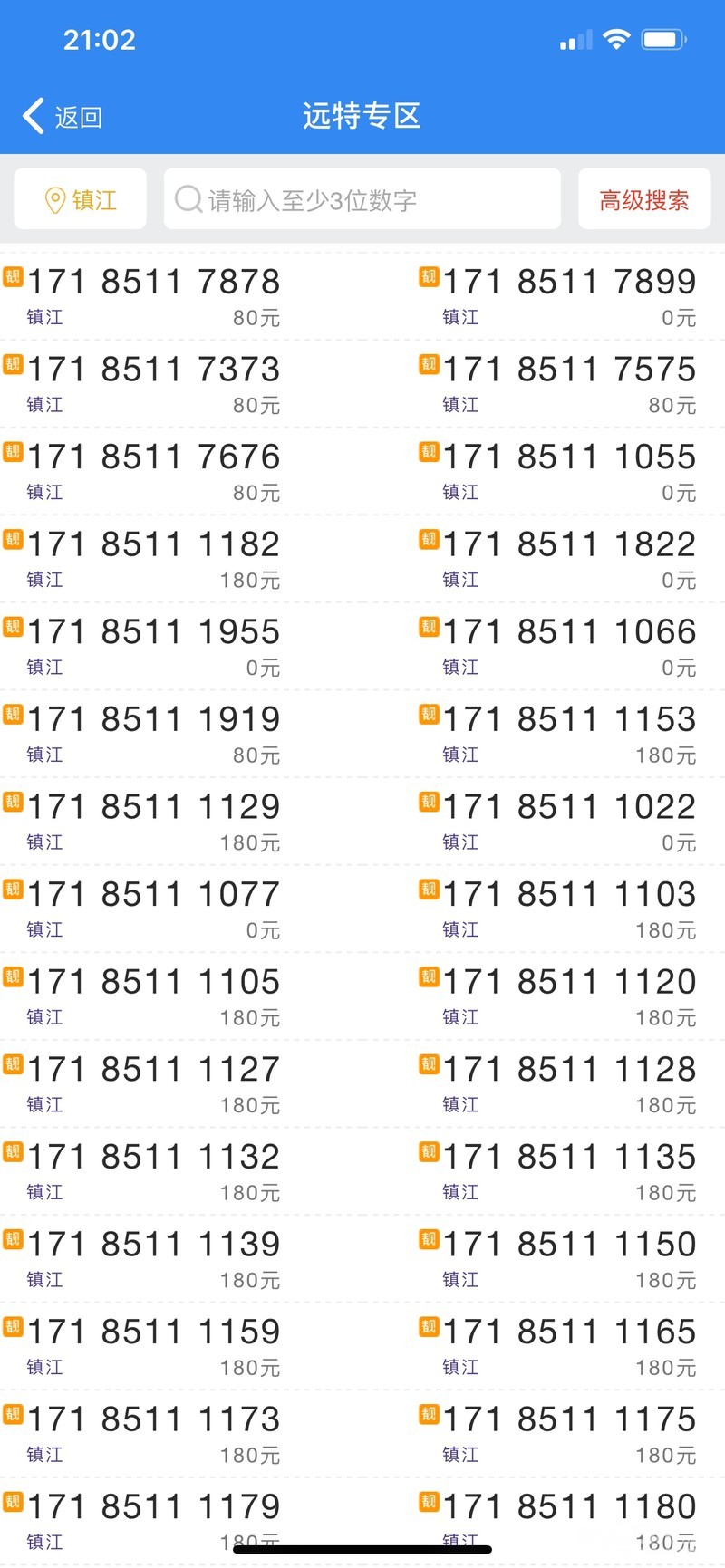Pick number 171 8511 1822
Screen dimensions: 725x1568
tap(569, 544)
